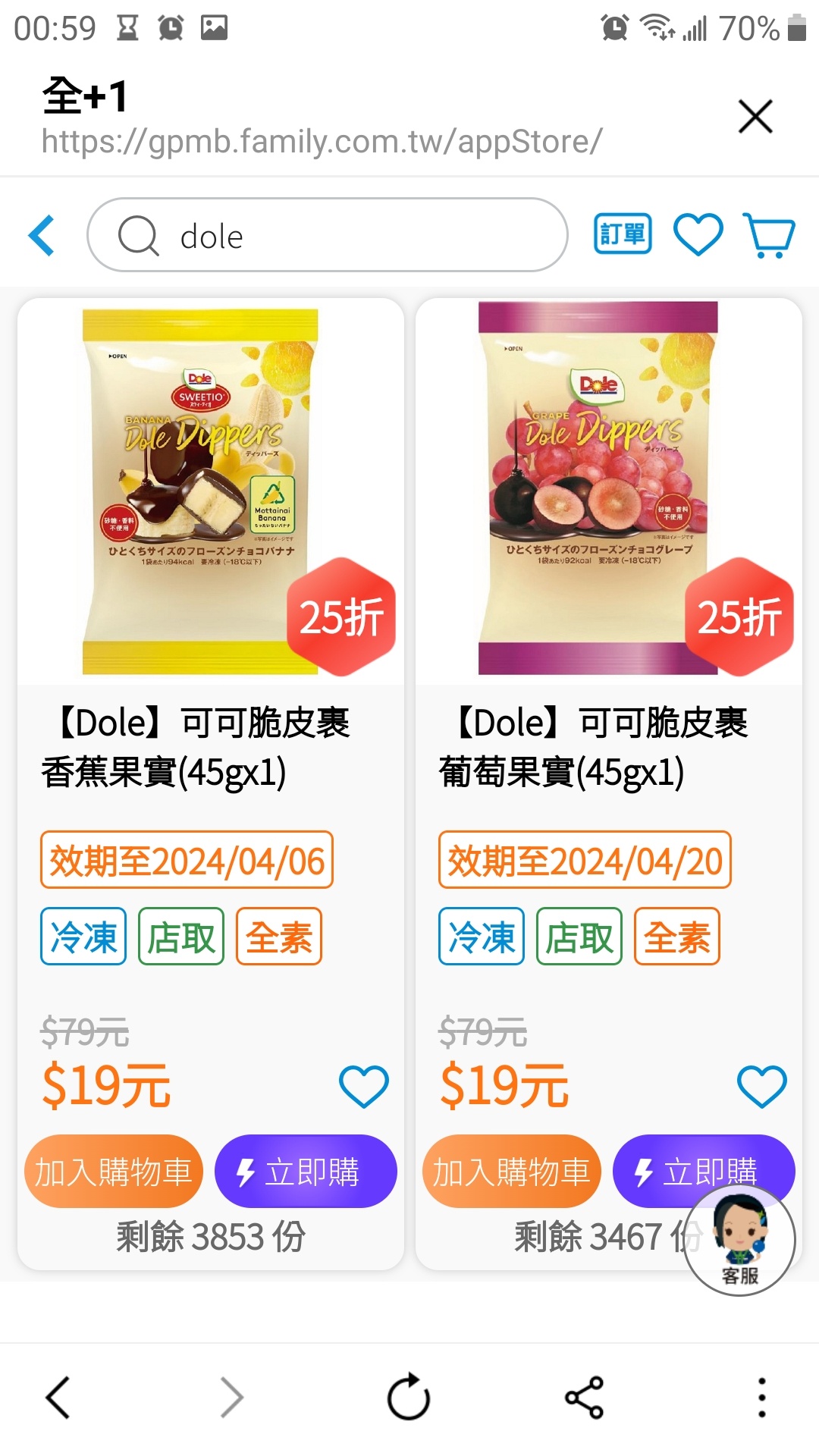Close the in-app browser with the X
This screenshot has width=819, height=1456.
755,116
